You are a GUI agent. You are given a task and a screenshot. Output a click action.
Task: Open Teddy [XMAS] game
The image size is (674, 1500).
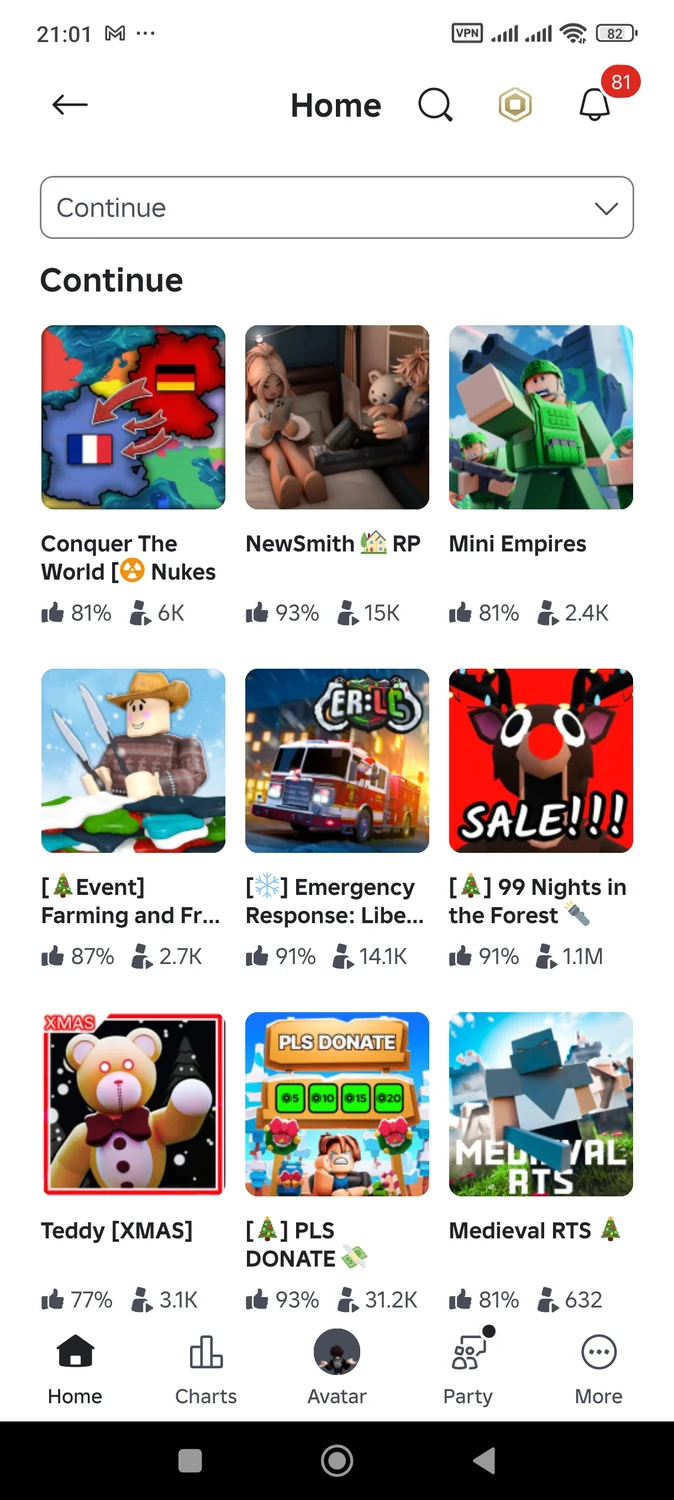point(133,1104)
